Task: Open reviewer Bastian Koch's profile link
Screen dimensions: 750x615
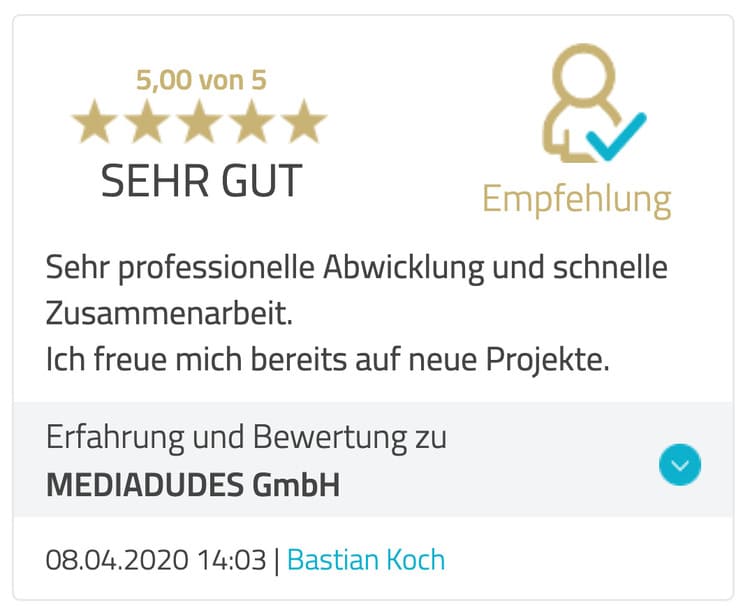Action: [365, 559]
